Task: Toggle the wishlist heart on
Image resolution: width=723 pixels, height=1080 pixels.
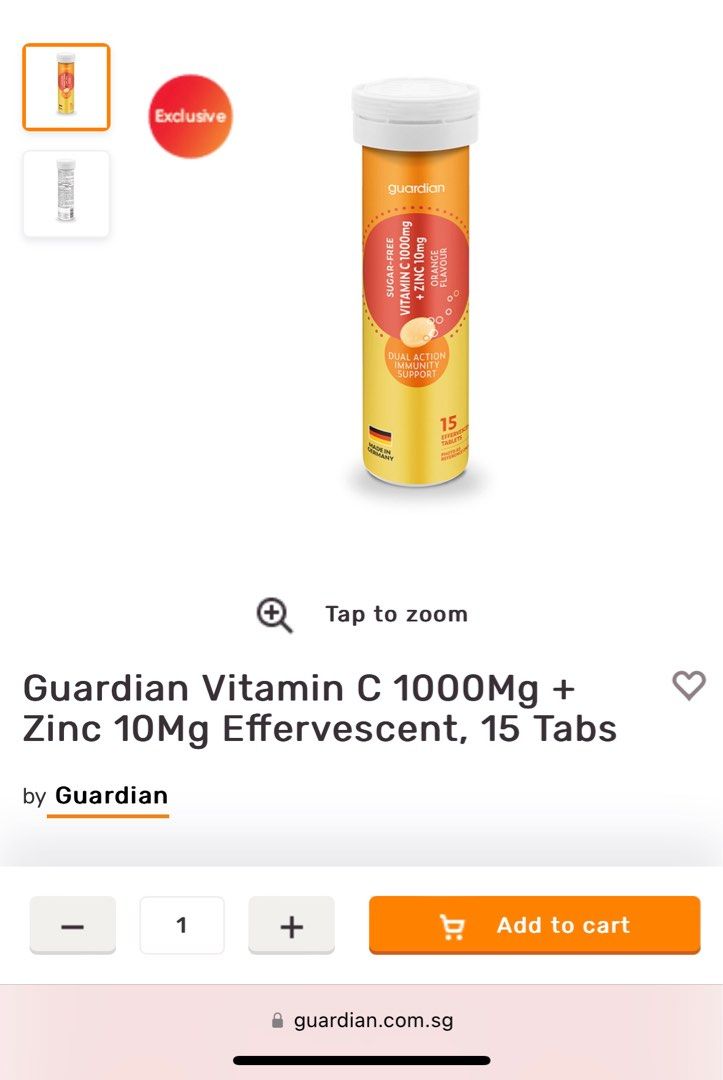Action: [x=688, y=686]
